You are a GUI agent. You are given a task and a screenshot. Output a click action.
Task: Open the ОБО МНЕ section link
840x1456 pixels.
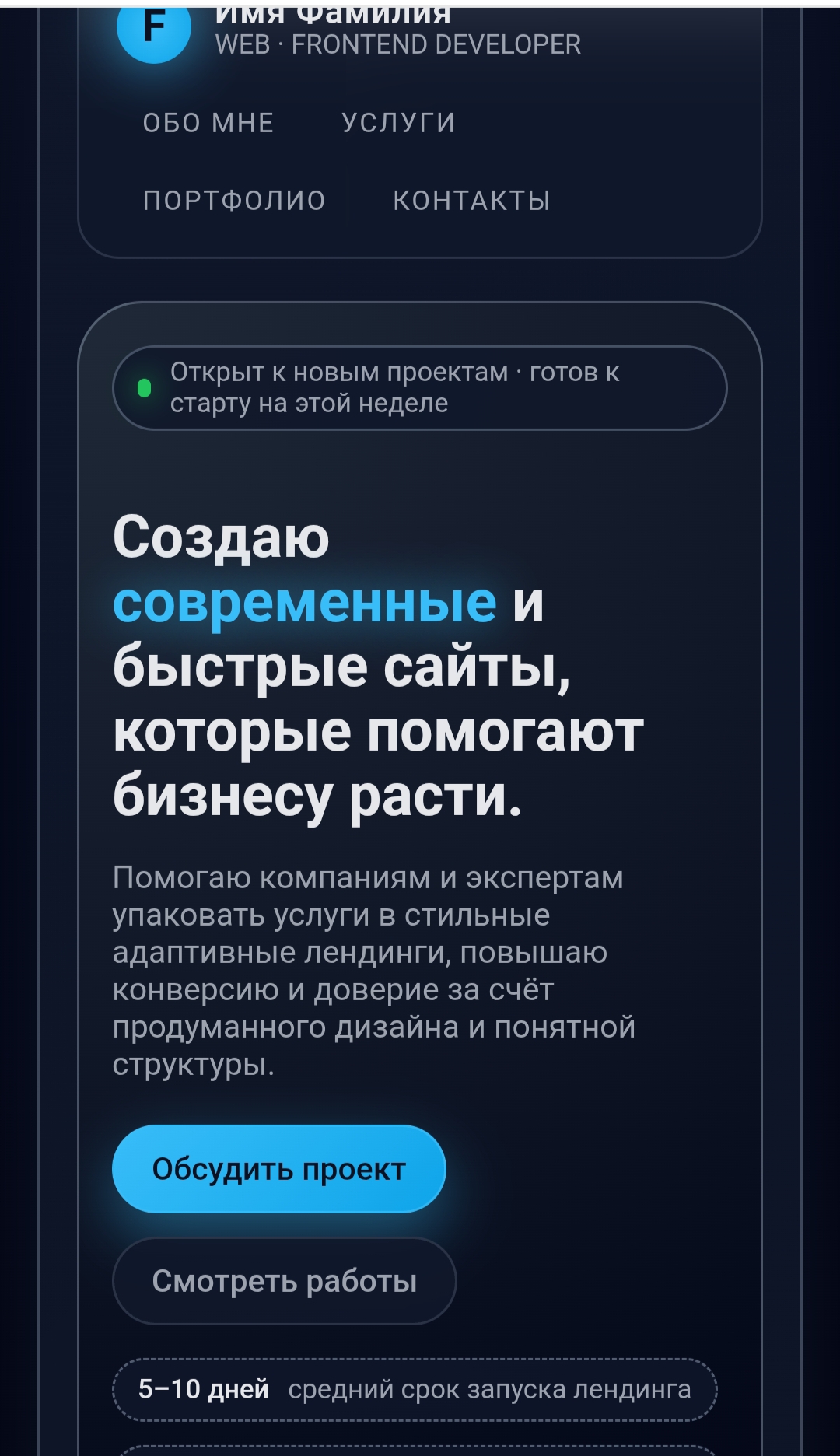208,123
